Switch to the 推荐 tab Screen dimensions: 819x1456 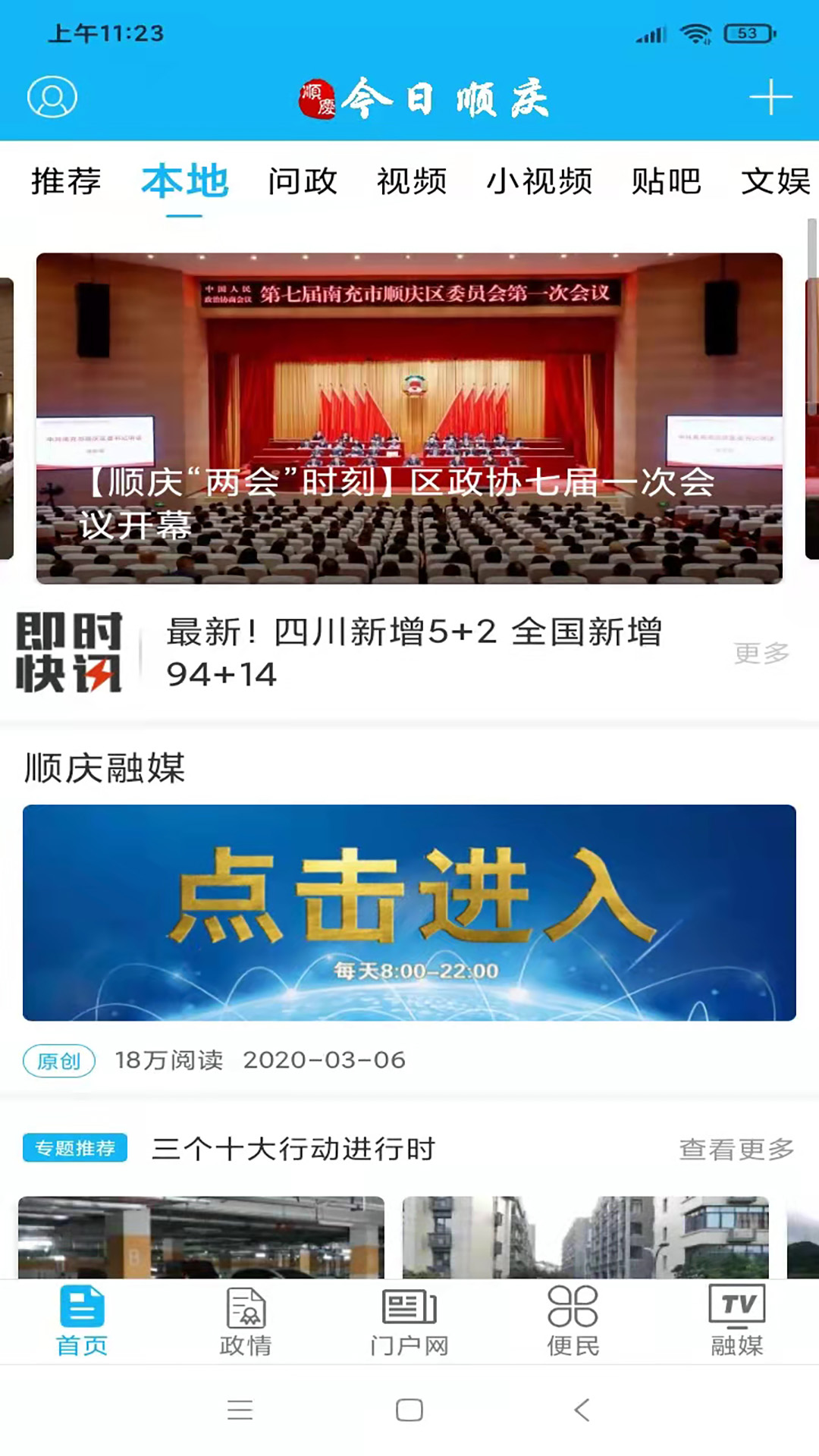[x=64, y=182]
